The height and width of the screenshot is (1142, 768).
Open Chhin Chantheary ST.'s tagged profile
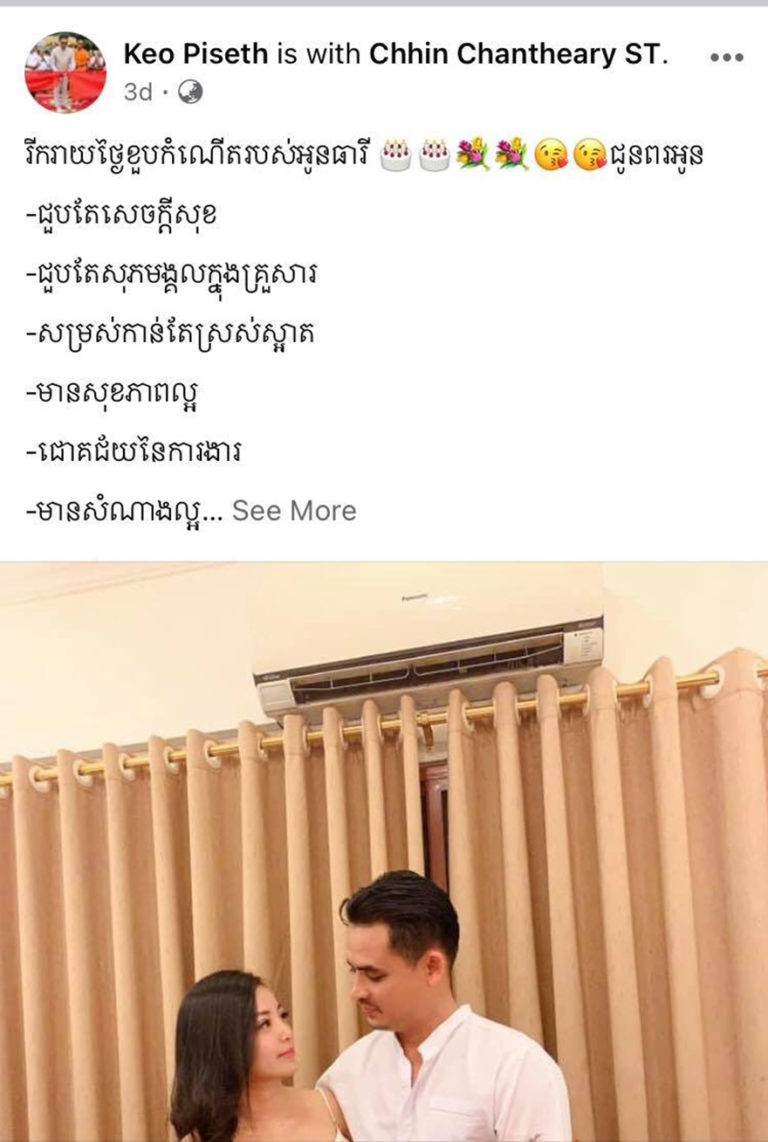point(519,55)
